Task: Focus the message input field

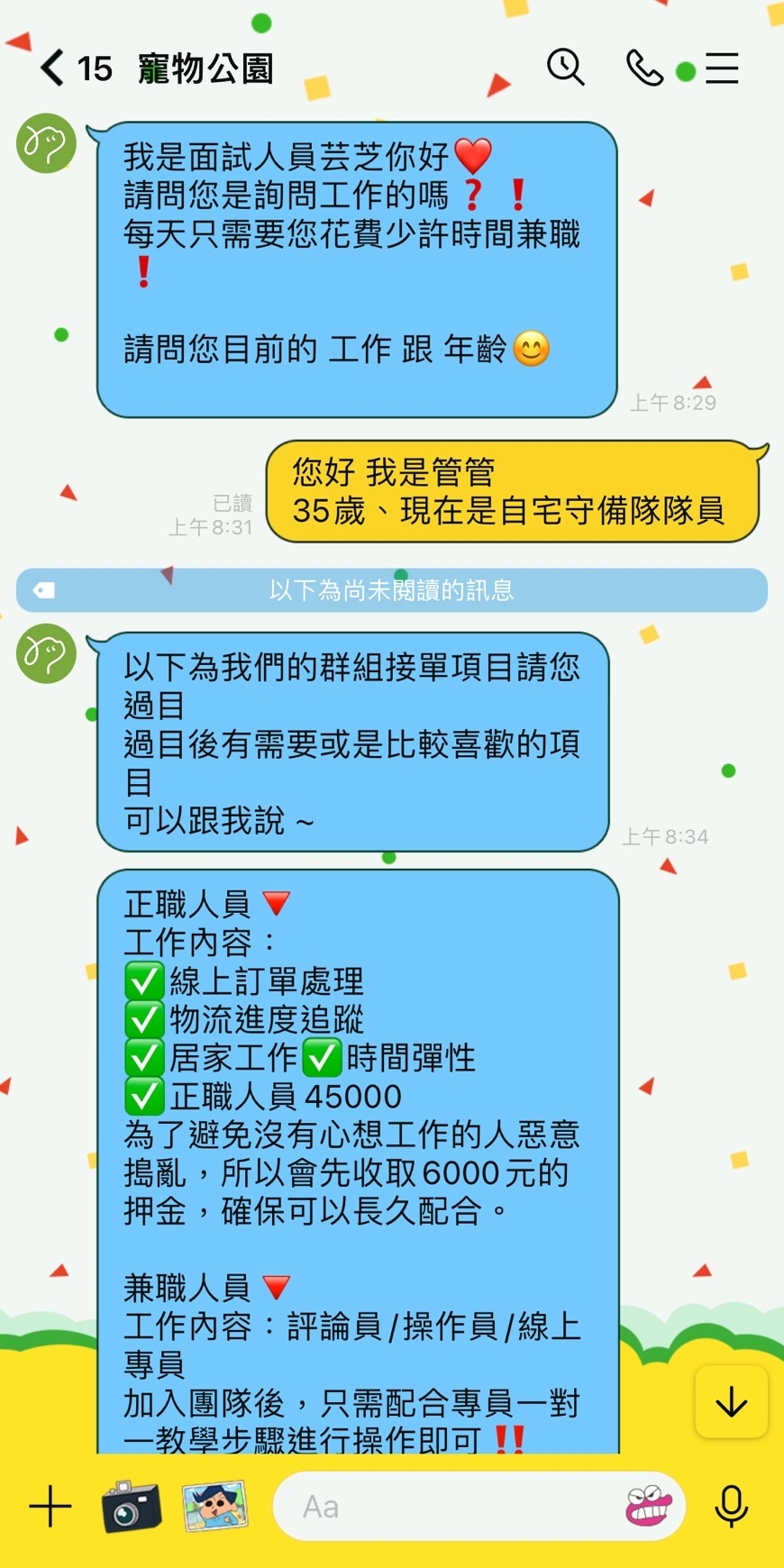Action: pos(451,1507)
